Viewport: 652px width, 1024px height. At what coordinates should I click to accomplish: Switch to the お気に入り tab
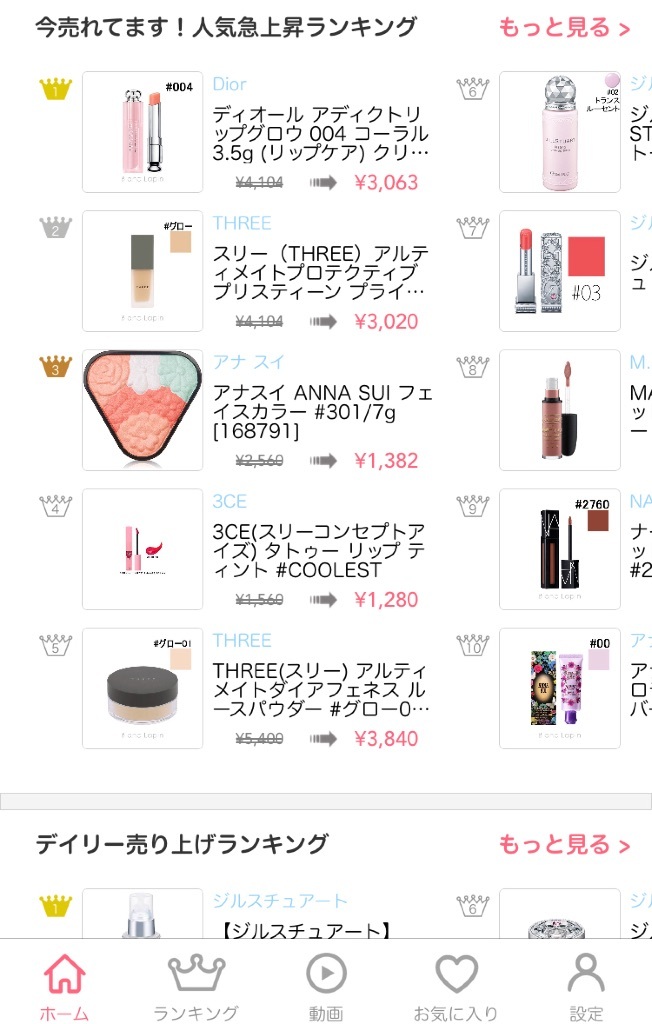(x=456, y=986)
